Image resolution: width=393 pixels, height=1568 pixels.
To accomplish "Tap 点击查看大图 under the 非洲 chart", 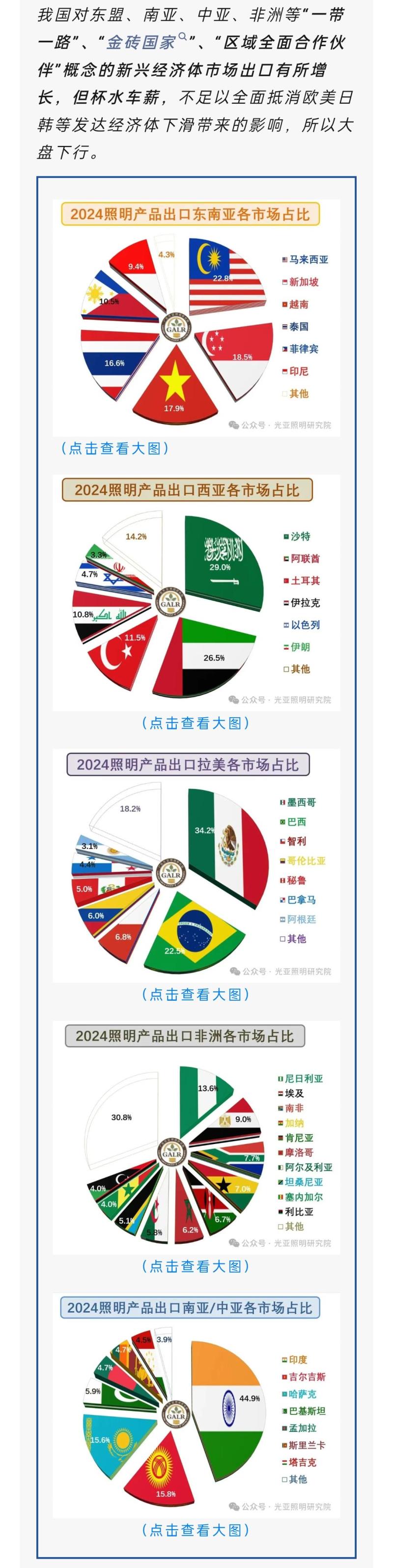I will 196,1266.
